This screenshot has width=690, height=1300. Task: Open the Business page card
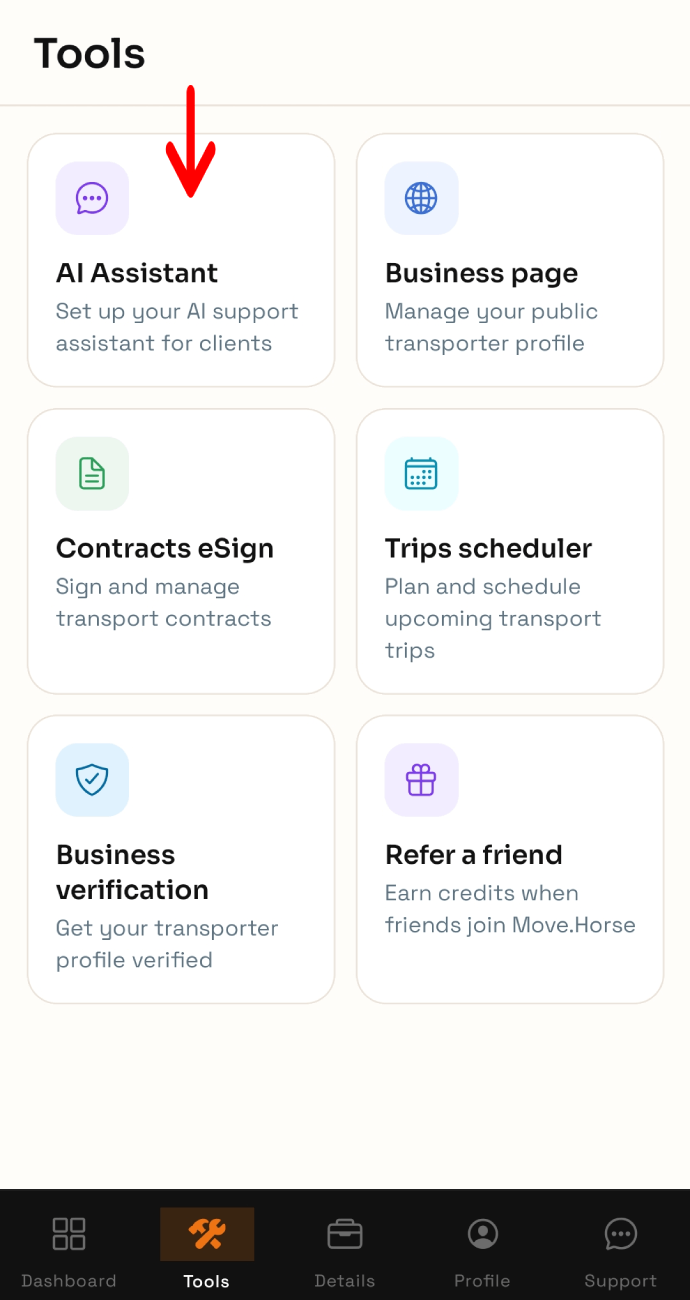pos(510,260)
